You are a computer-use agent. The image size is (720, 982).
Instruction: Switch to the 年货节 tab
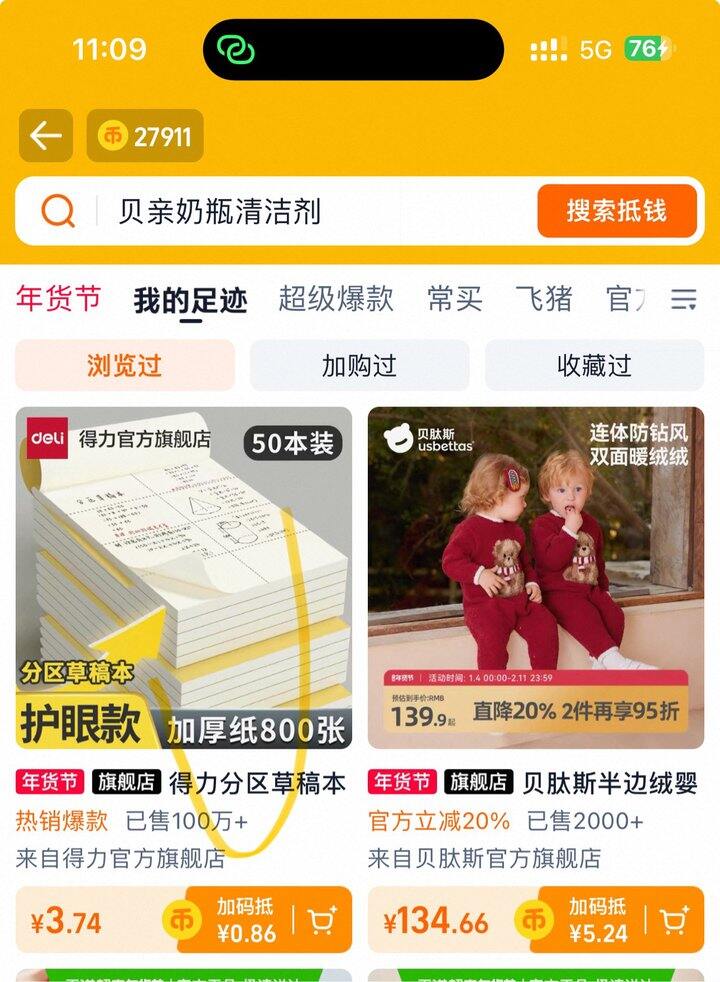tap(59, 298)
